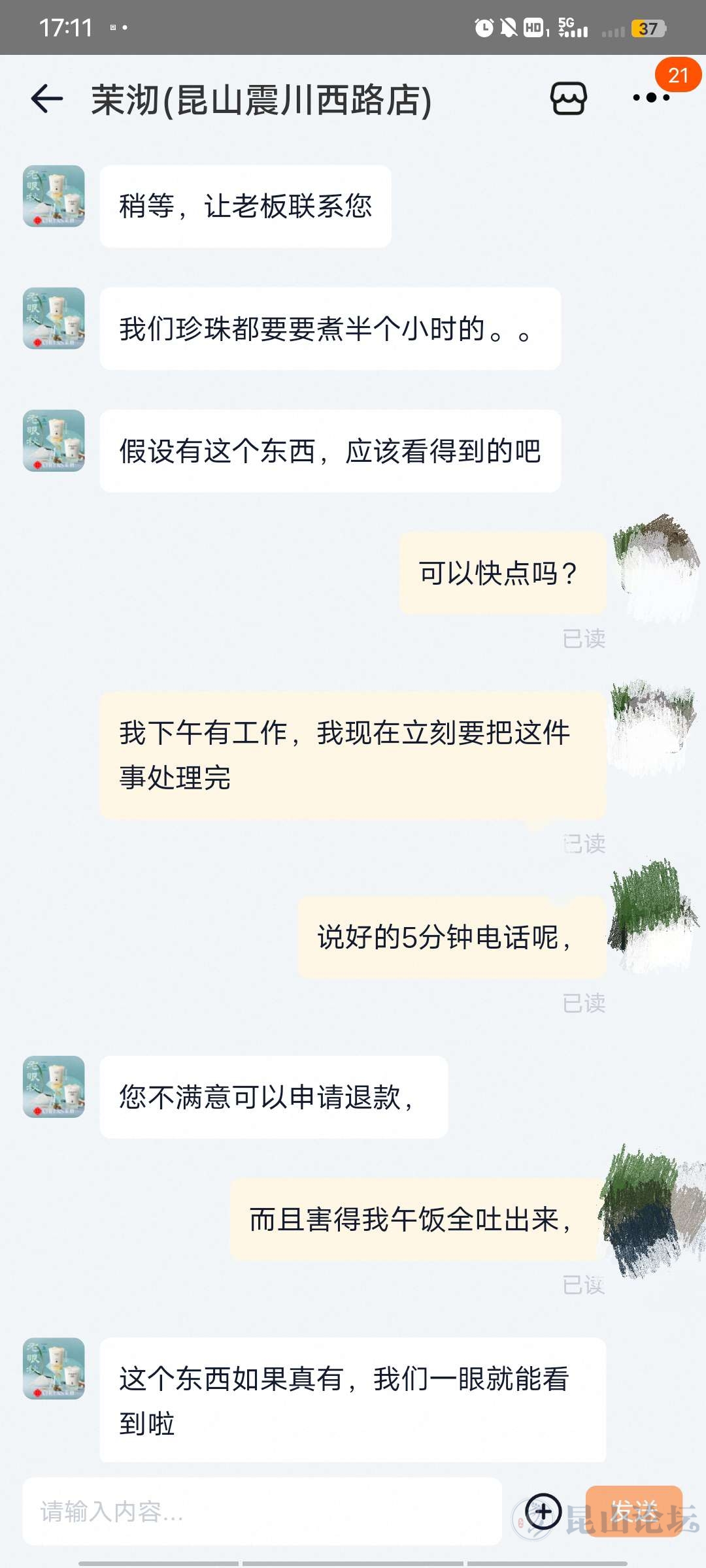Tap the 发送 send button
Viewport: 706px width, 1568px height.
(x=633, y=1511)
